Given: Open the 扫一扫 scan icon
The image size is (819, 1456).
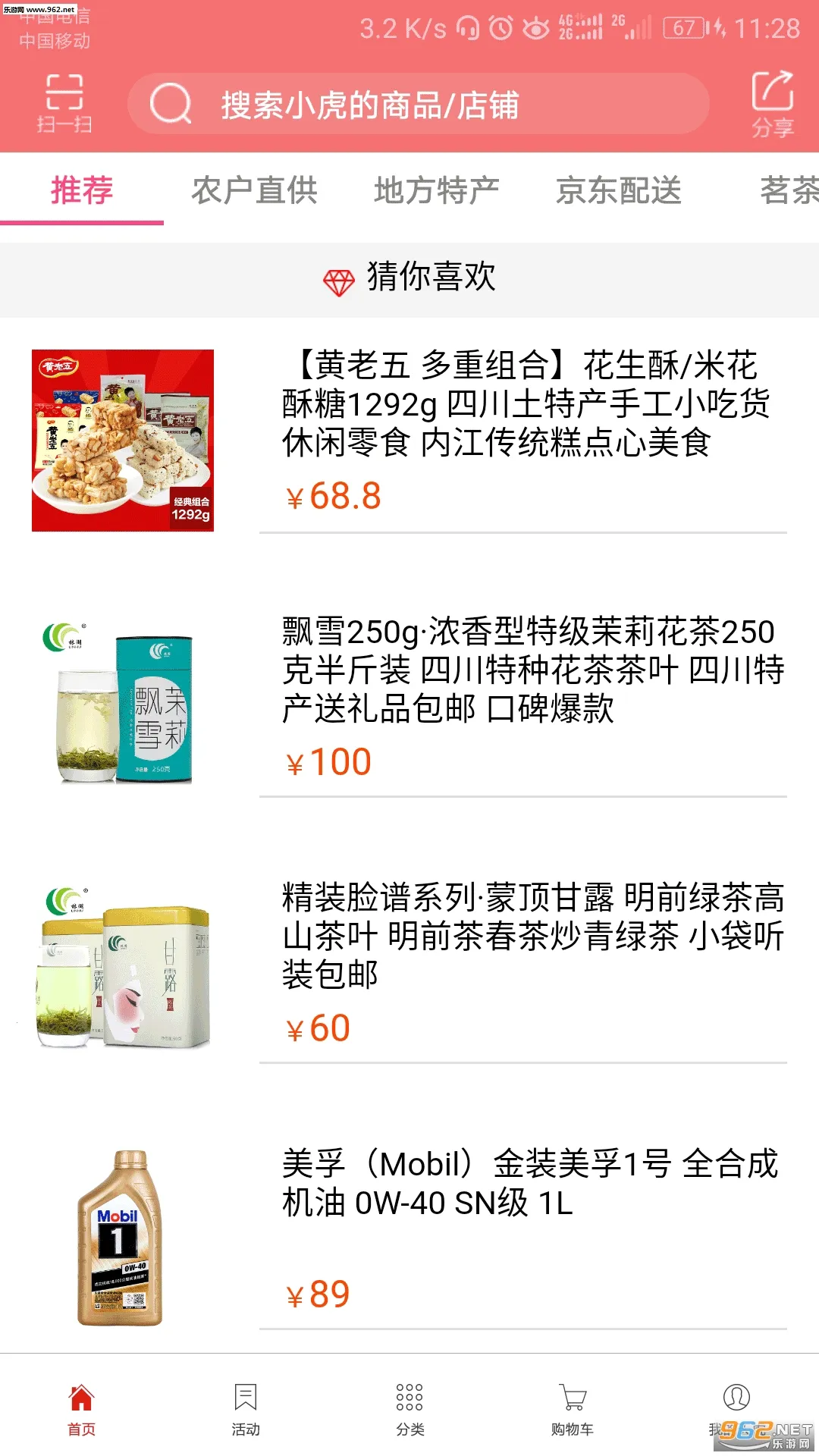Looking at the screenshot, I should (64, 103).
